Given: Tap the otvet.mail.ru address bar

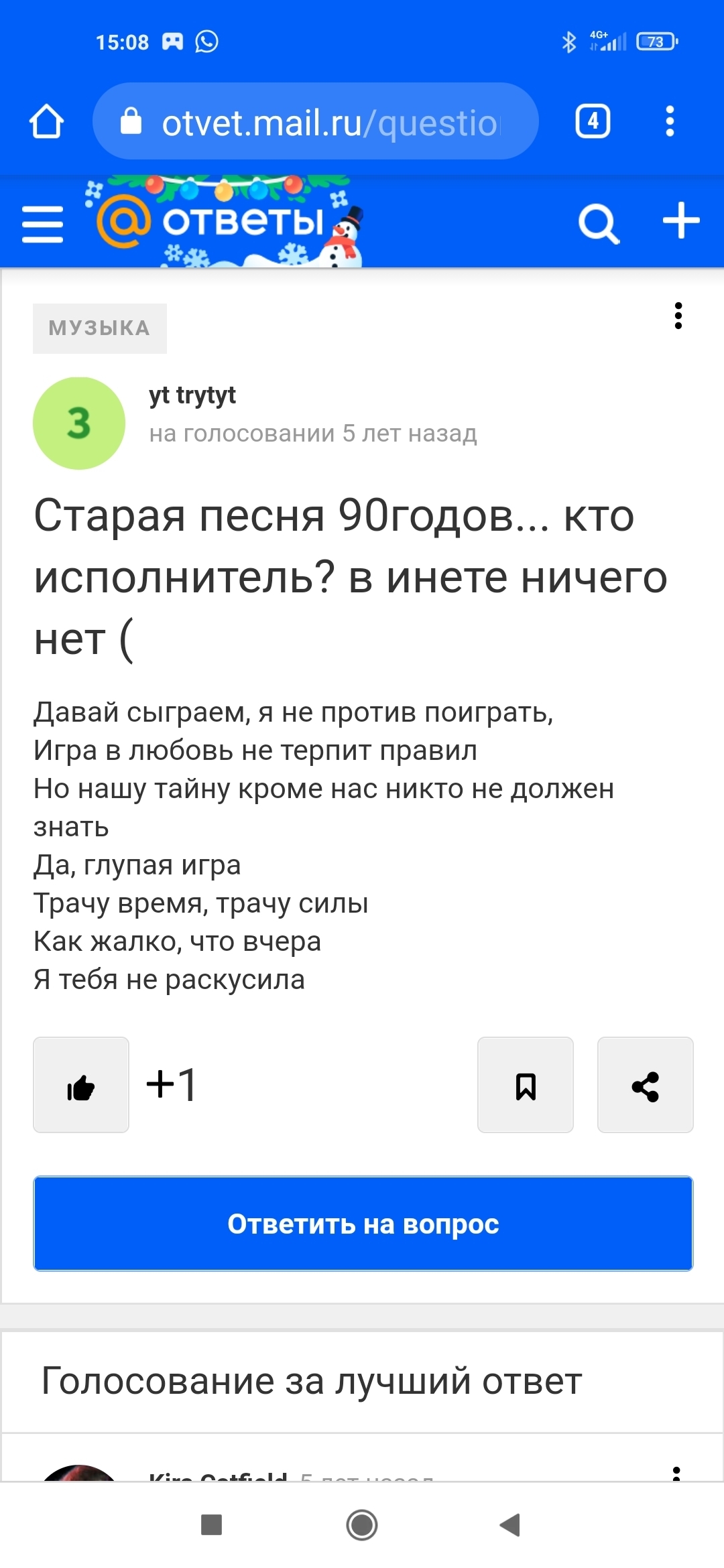Looking at the screenshot, I should [x=315, y=122].
